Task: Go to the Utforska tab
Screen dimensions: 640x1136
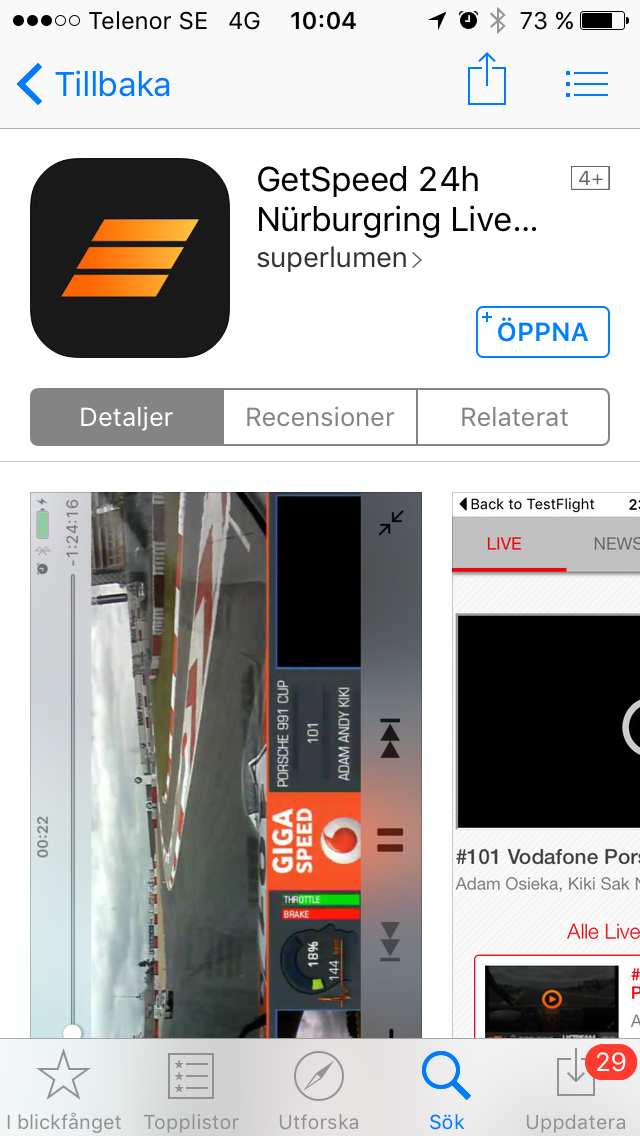Action: [319, 1090]
